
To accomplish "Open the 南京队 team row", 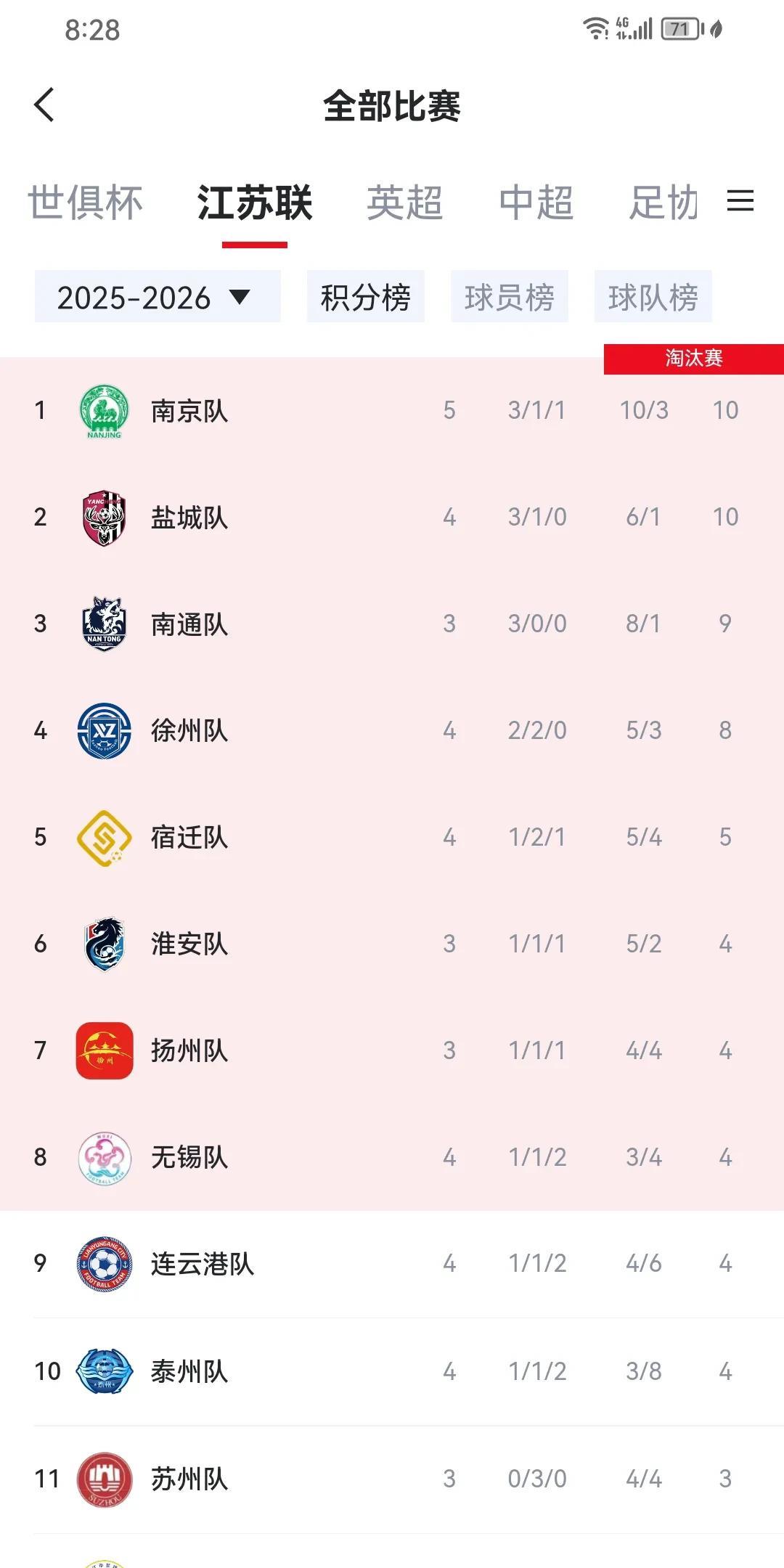I will [392, 410].
